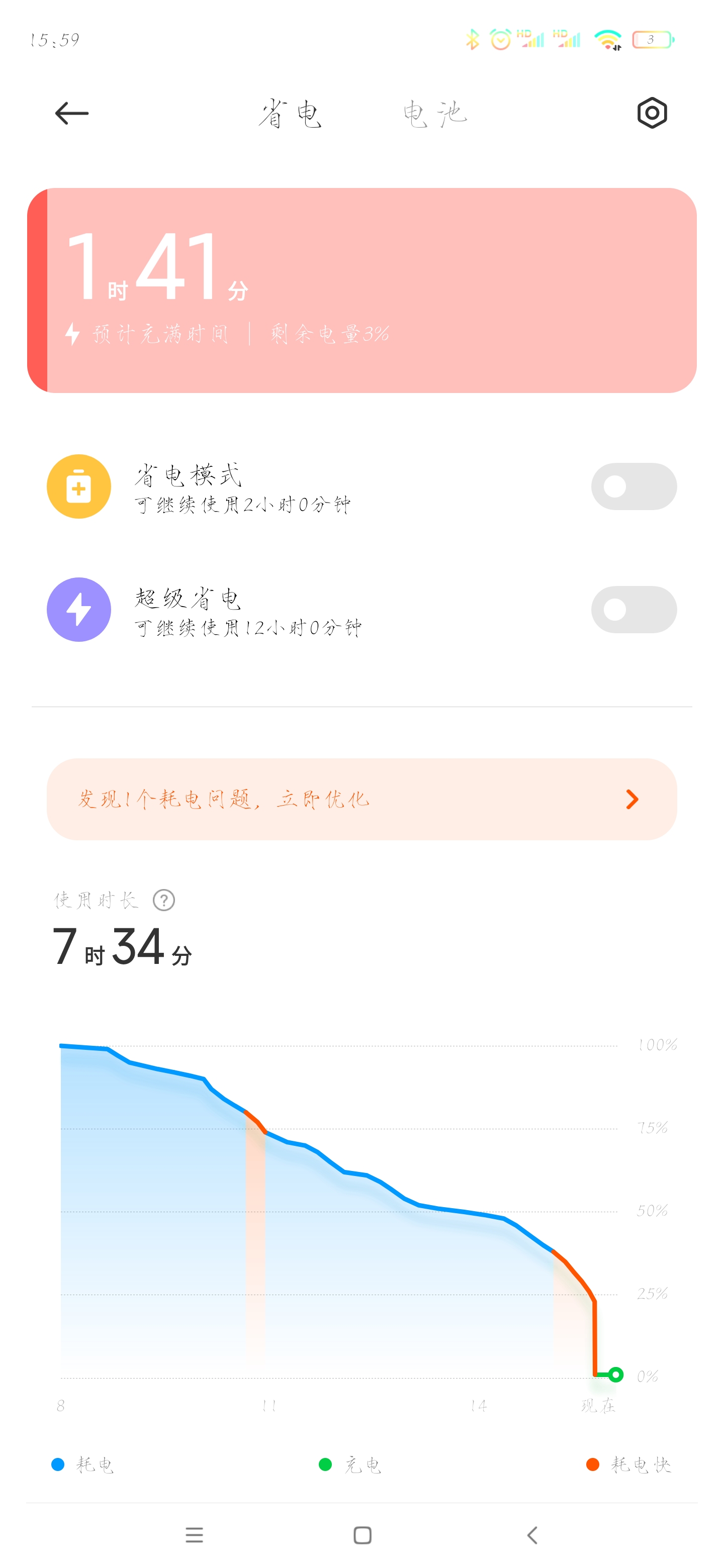Go to home screen via navigation bar
This screenshot has height=1568, width=724.
363,1535
